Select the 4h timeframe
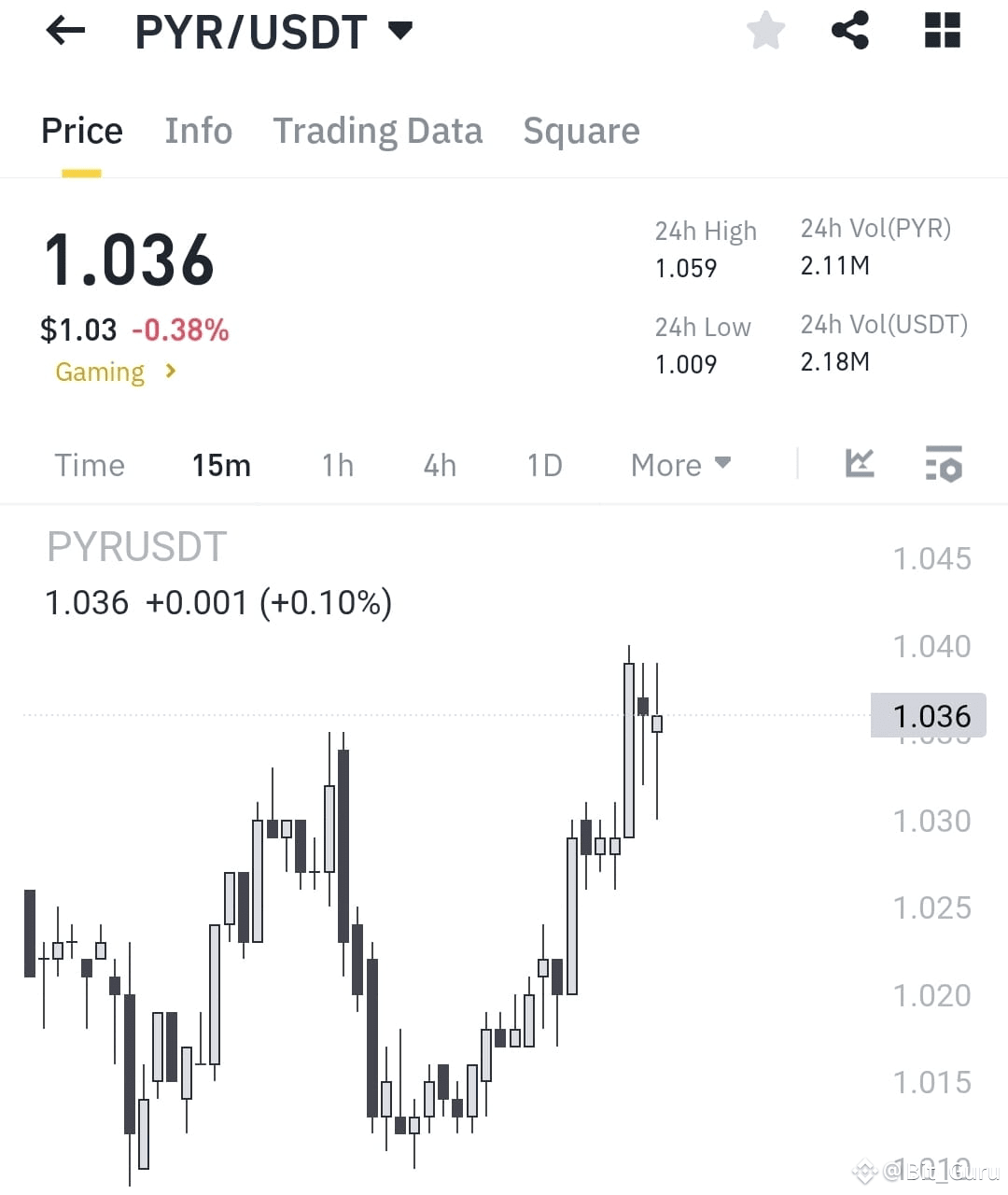The height and width of the screenshot is (1195, 1008). point(439,465)
